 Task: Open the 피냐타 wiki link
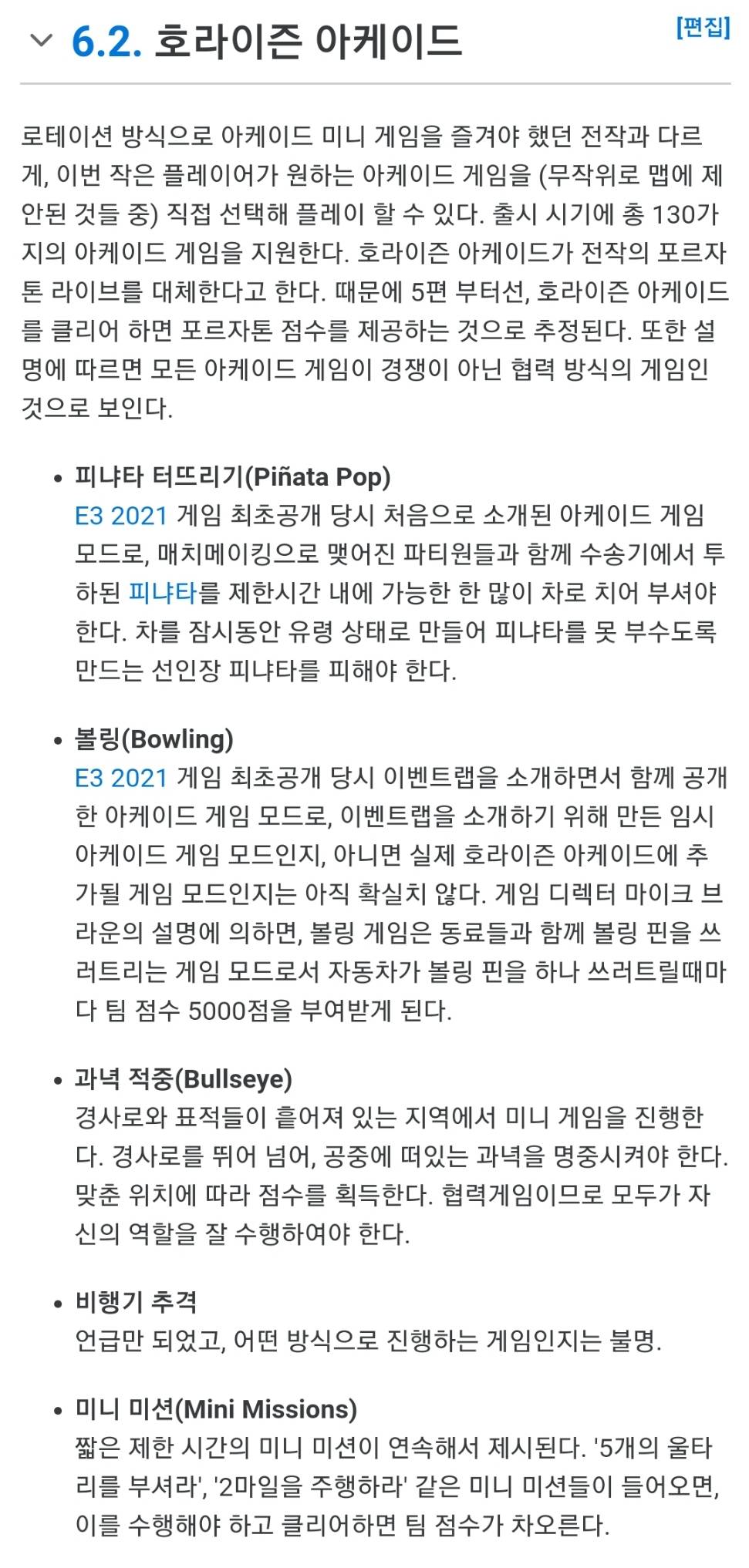(x=163, y=593)
